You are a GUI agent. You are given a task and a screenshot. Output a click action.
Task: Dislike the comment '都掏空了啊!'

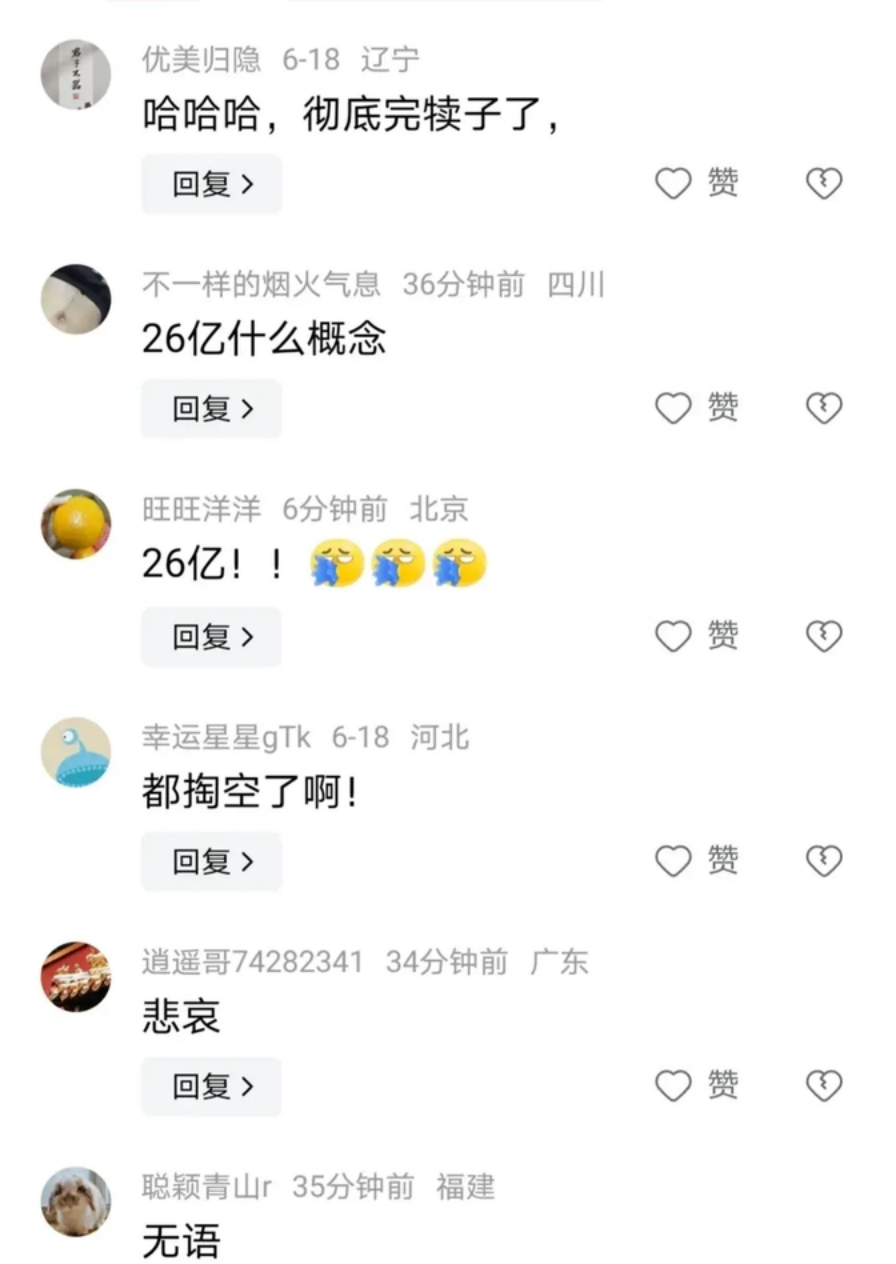click(x=824, y=861)
